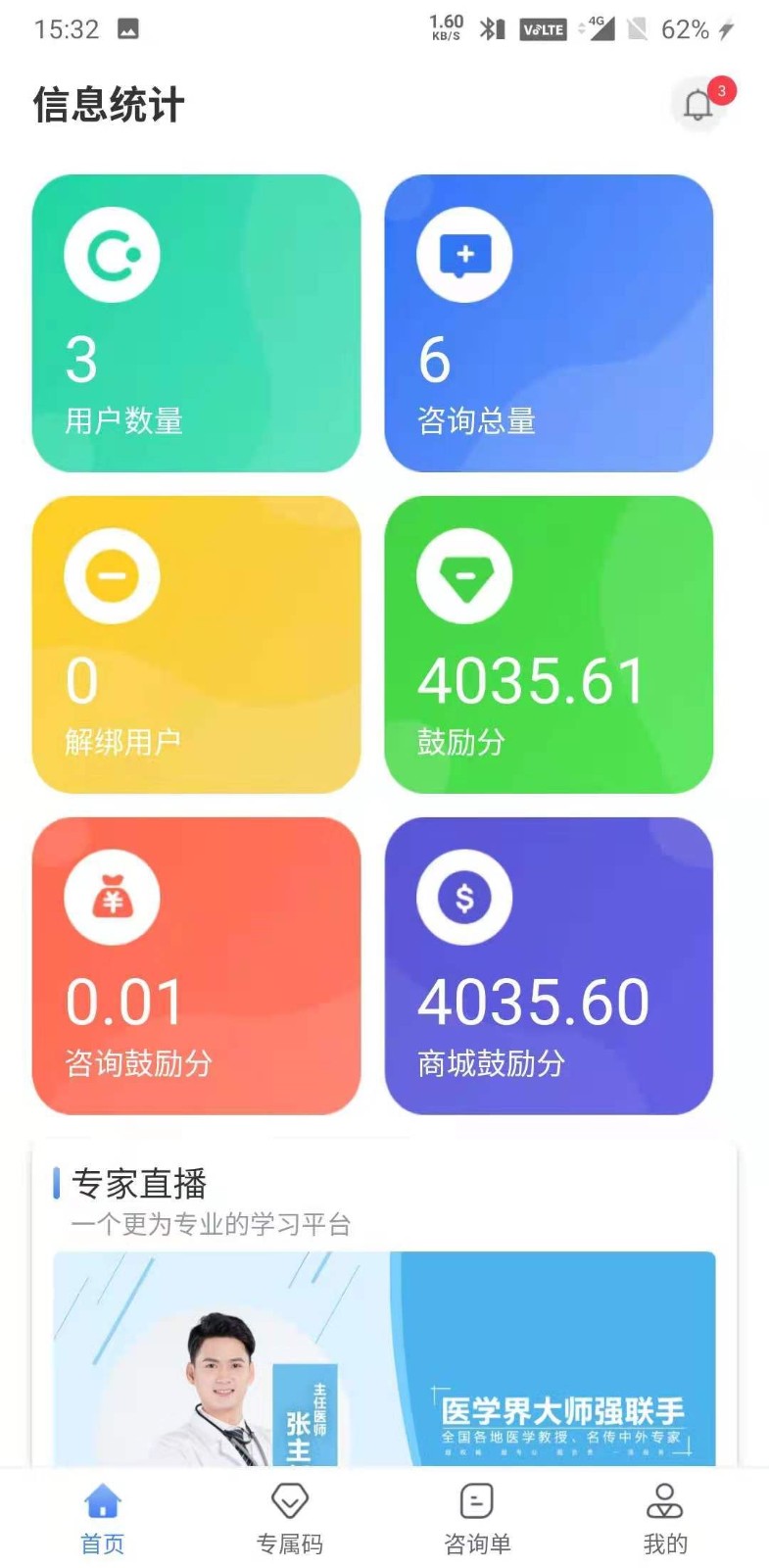The width and height of the screenshot is (769, 1568).
Task: Open the 咨询单 tab
Action: [475, 1514]
